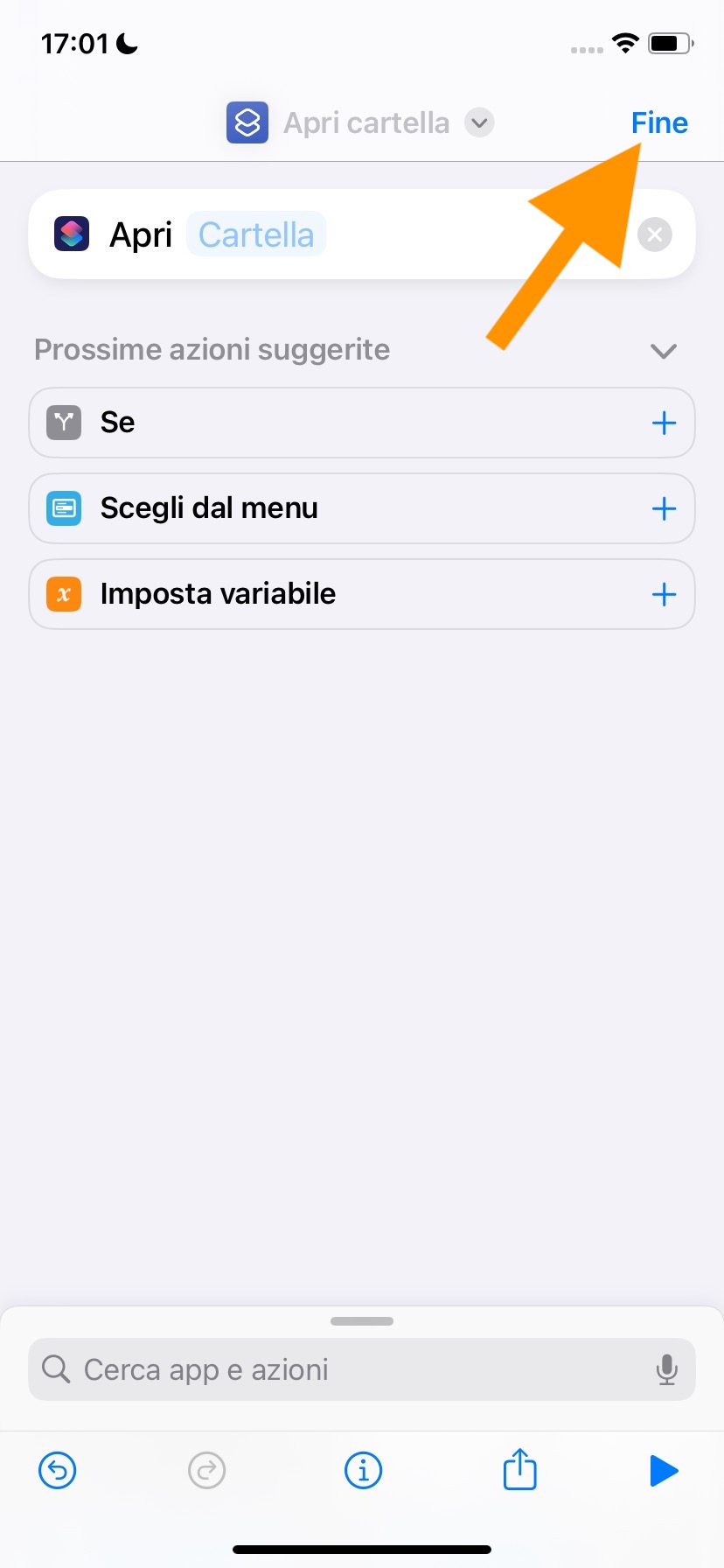
Task: Remove the Apri Cartella action
Action: pyautogui.click(x=655, y=234)
